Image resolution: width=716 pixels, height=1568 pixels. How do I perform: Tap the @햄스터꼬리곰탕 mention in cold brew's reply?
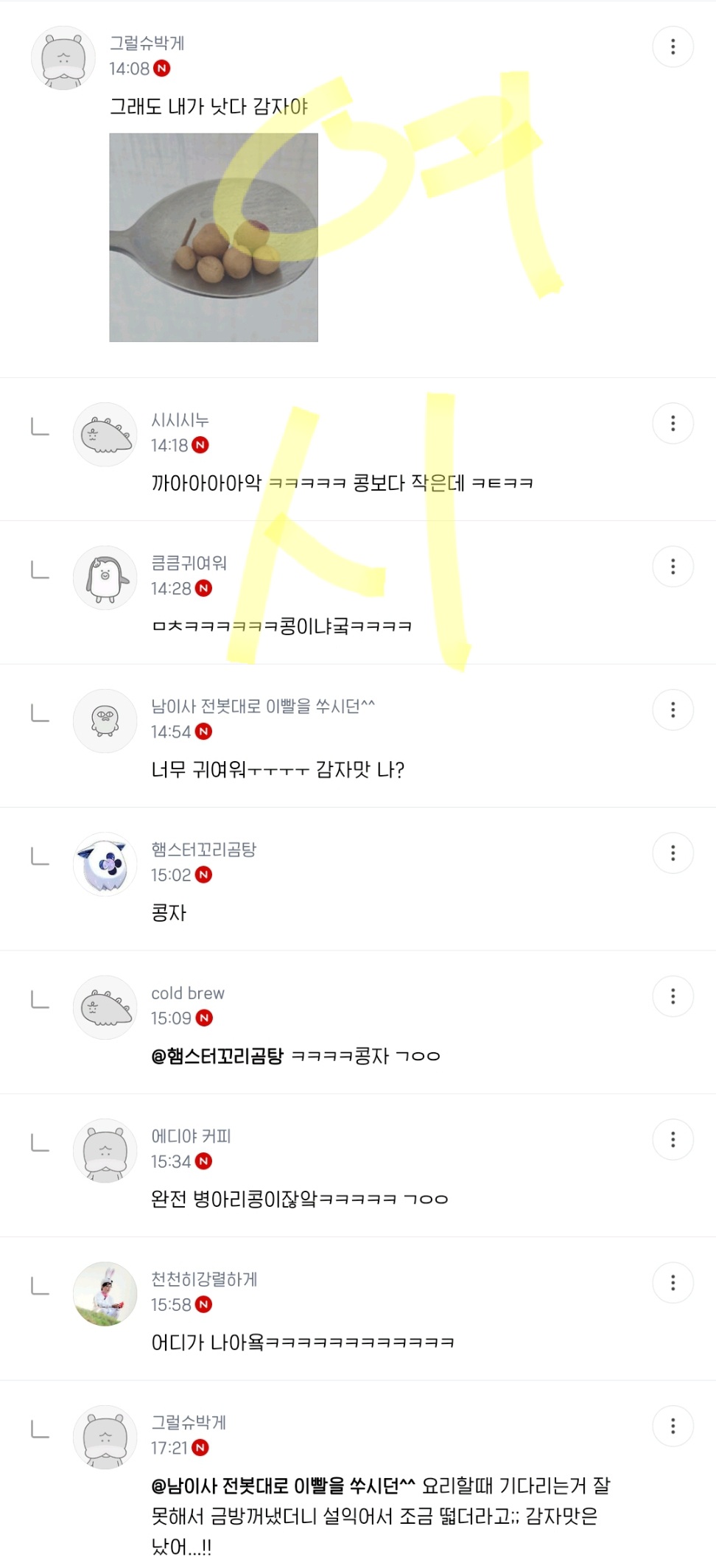point(217,1056)
